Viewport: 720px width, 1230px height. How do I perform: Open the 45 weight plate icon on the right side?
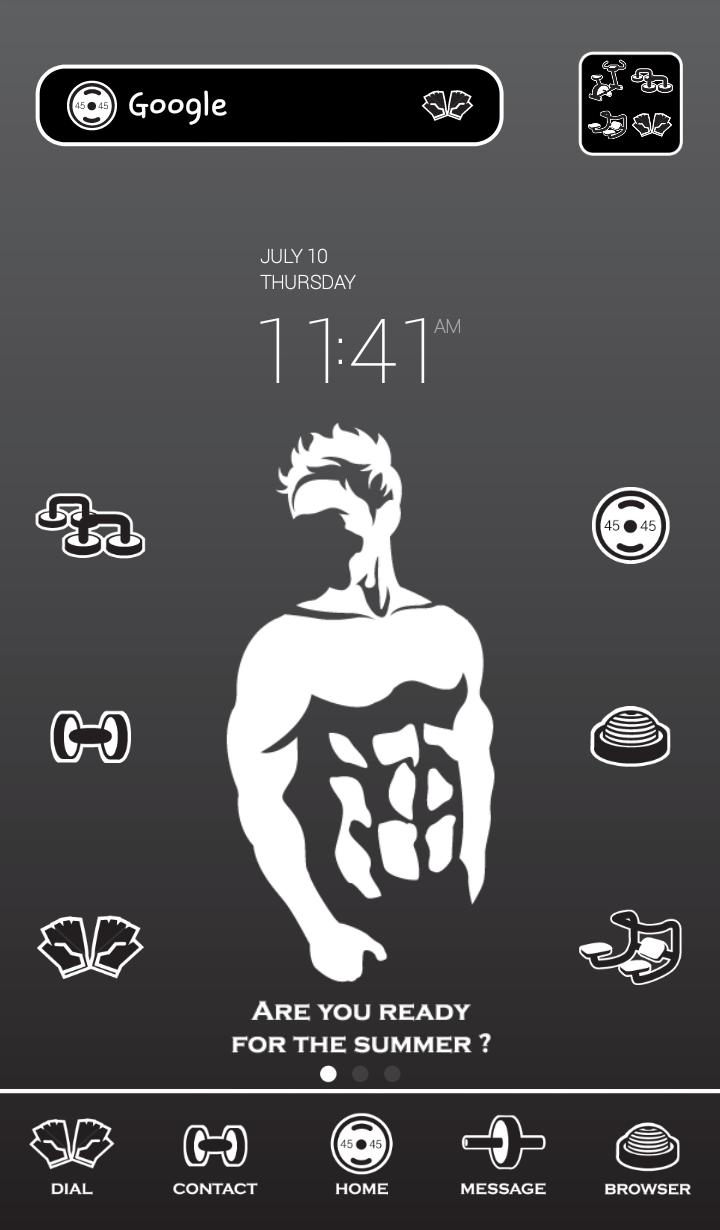pyautogui.click(x=630, y=526)
